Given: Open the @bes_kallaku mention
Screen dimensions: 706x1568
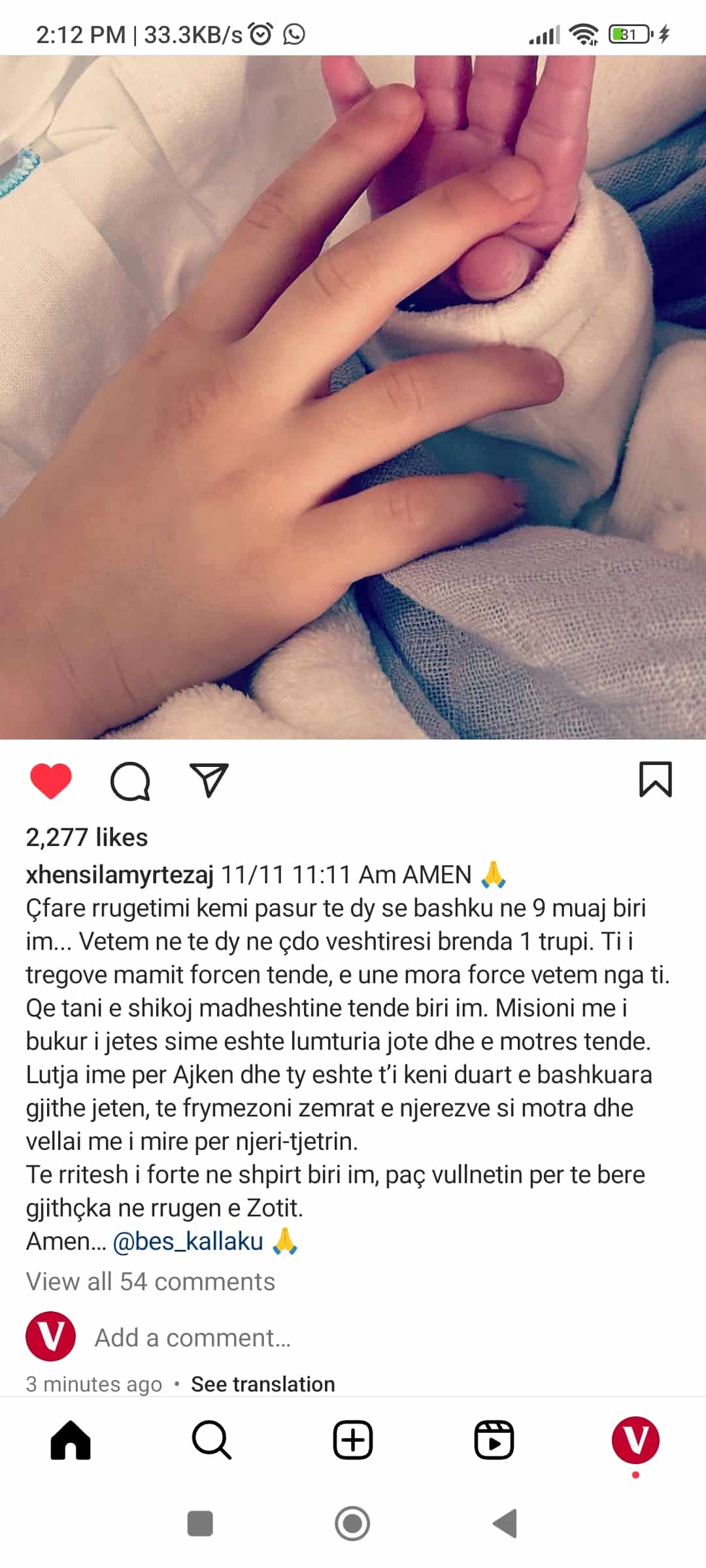Looking at the screenshot, I should [188, 1241].
